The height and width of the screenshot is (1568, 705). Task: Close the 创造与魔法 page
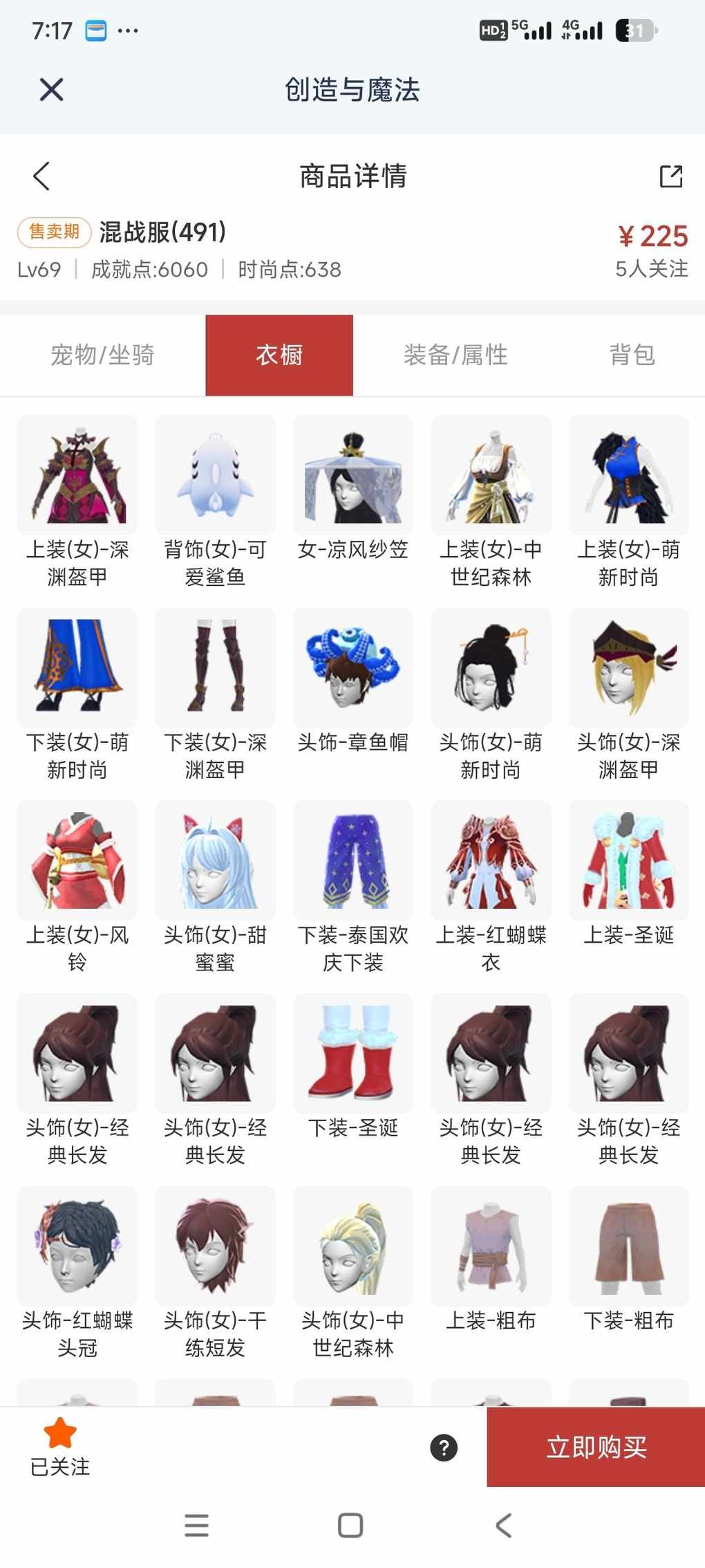[52, 90]
